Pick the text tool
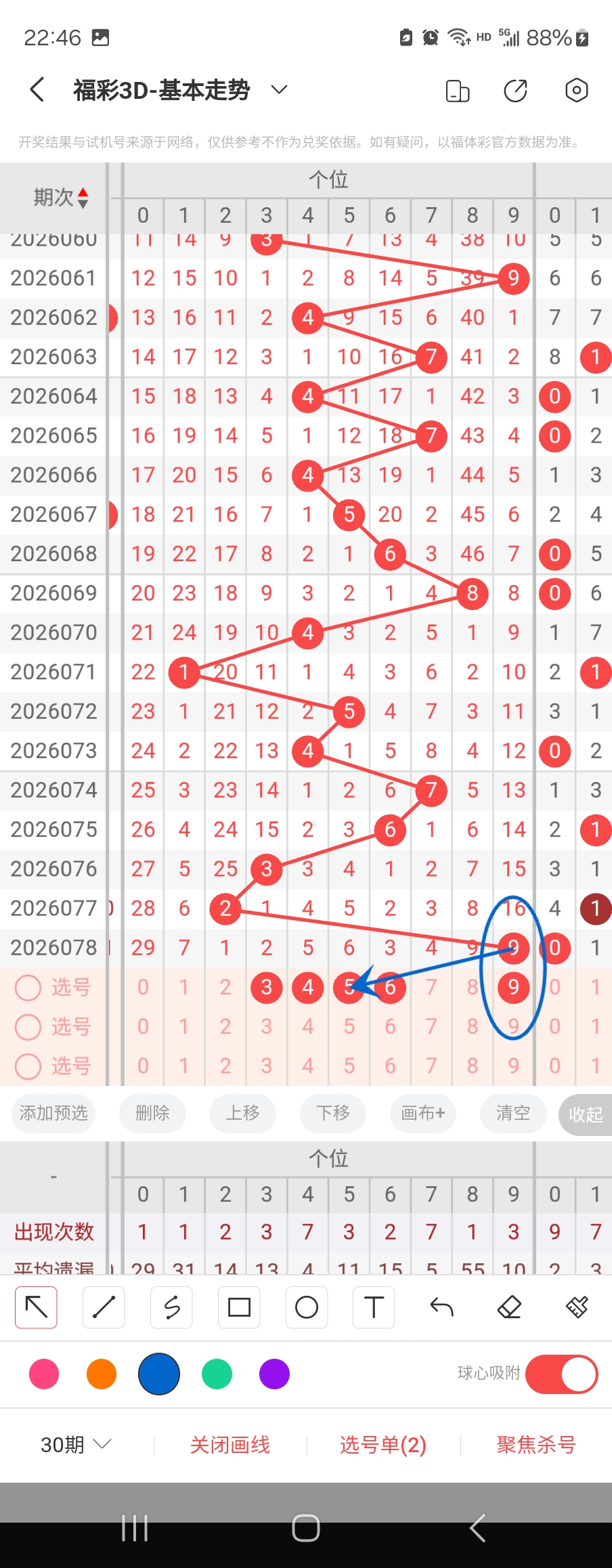This screenshot has width=612, height=1568. click(x=374, y=1307)
